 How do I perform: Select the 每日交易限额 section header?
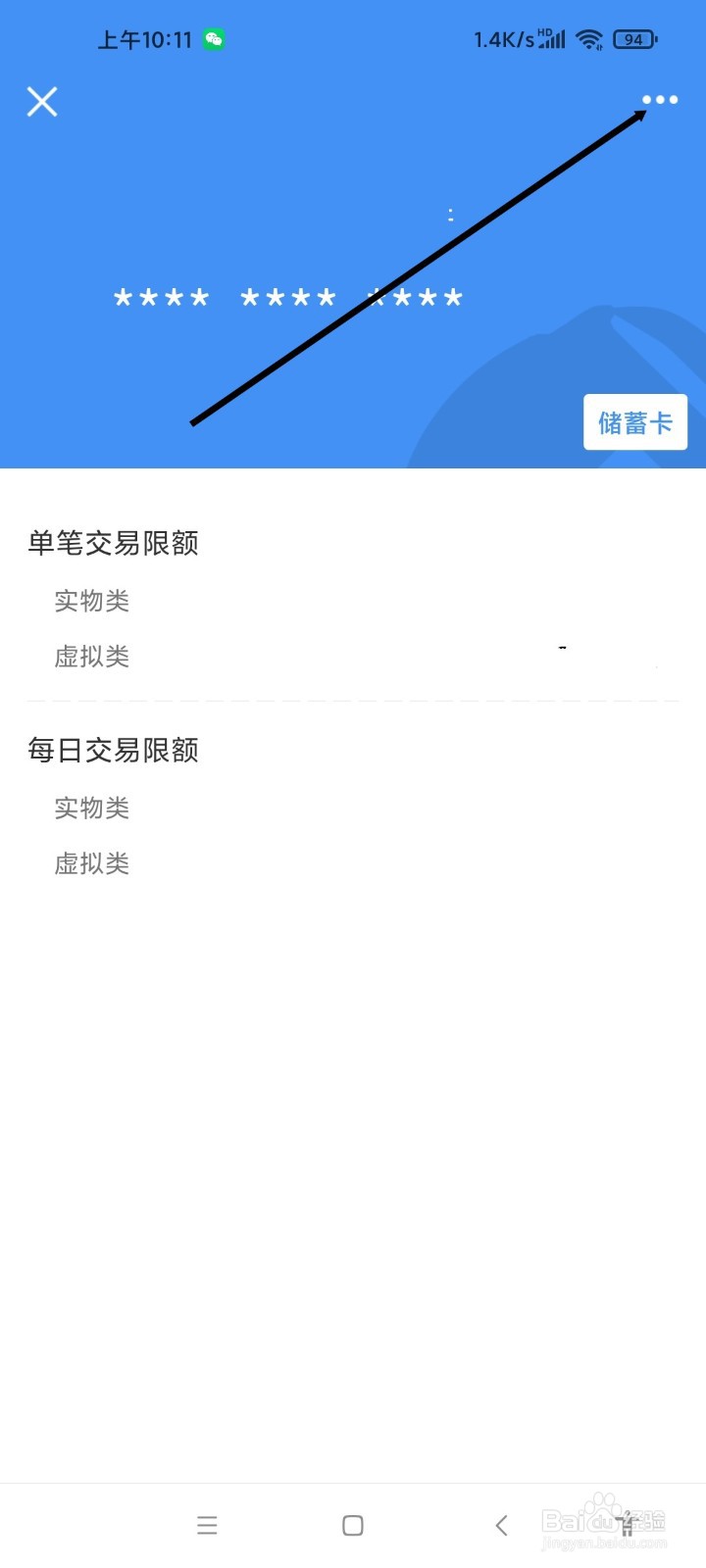click(x=113, y=751)
